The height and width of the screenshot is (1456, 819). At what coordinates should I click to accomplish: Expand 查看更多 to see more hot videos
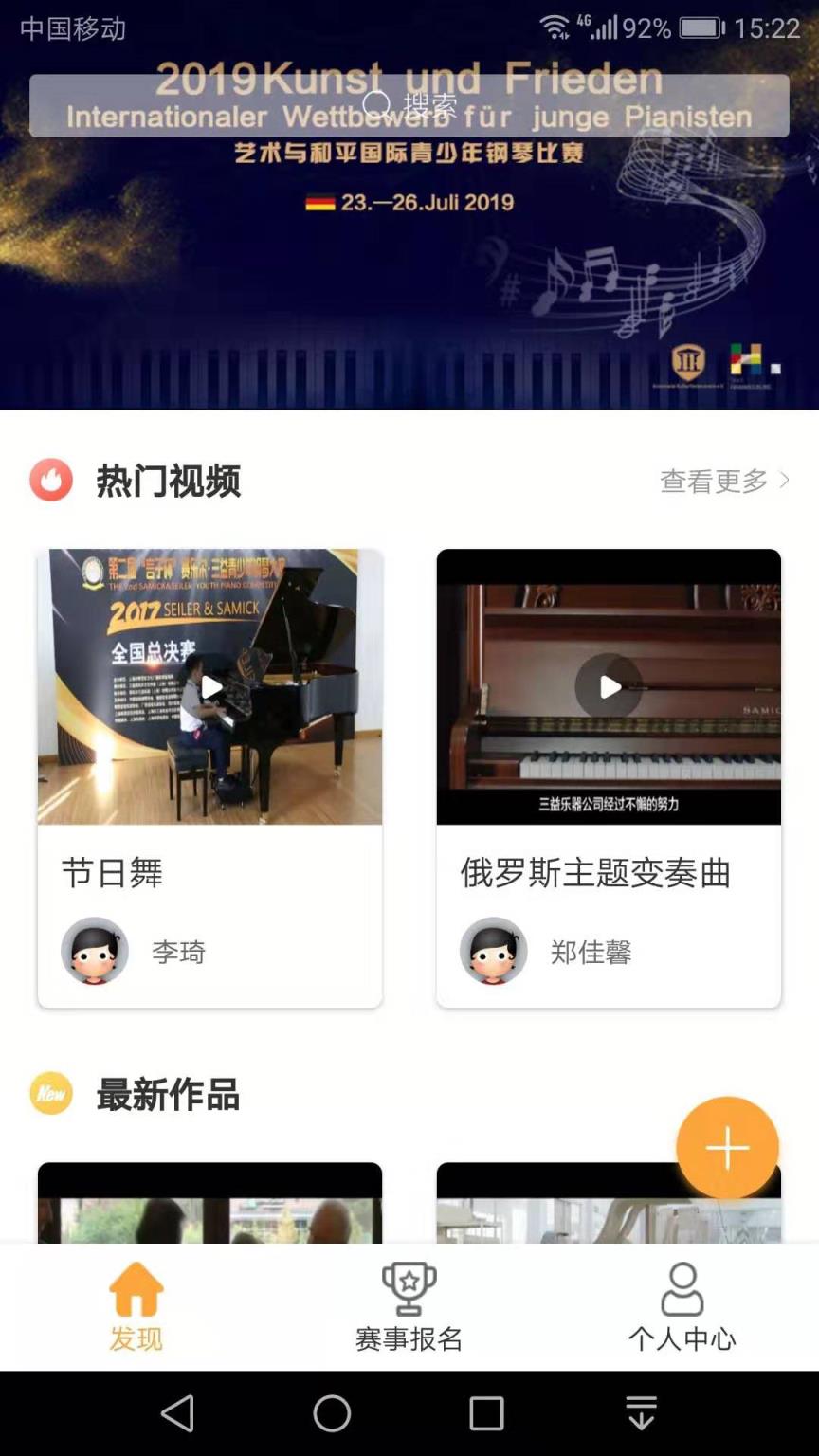tap(713, 482)
